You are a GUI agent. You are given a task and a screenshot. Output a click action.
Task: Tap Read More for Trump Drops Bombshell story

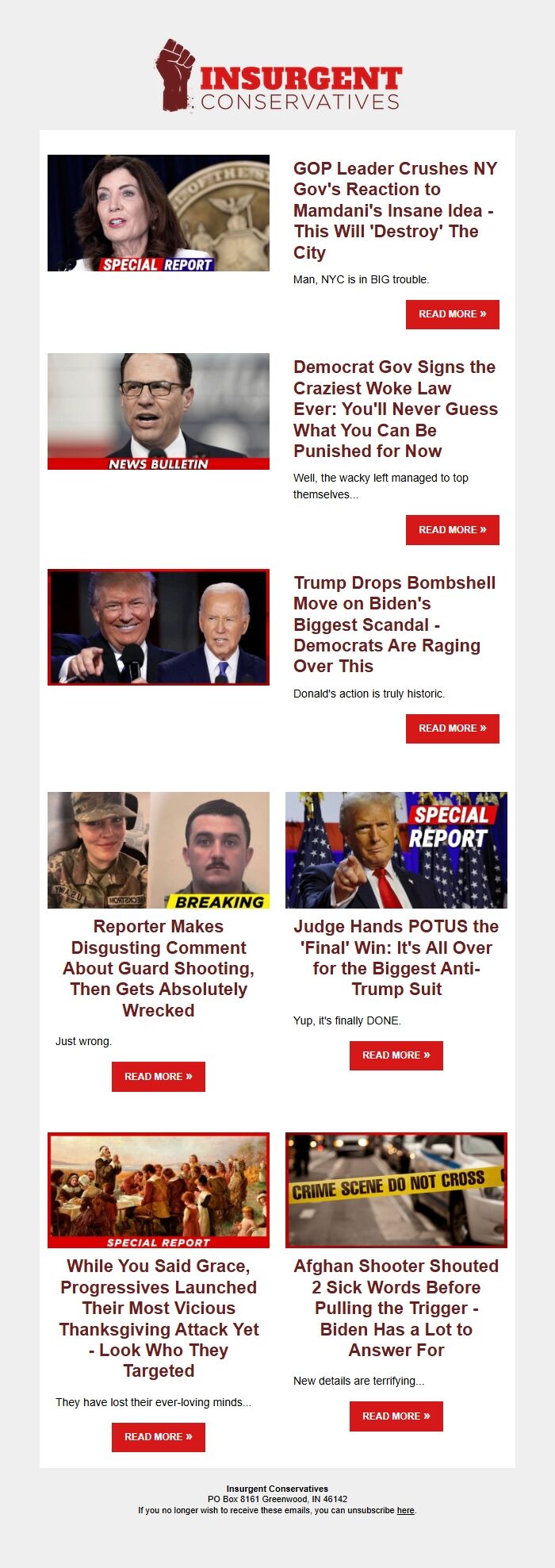pos(452,728)
